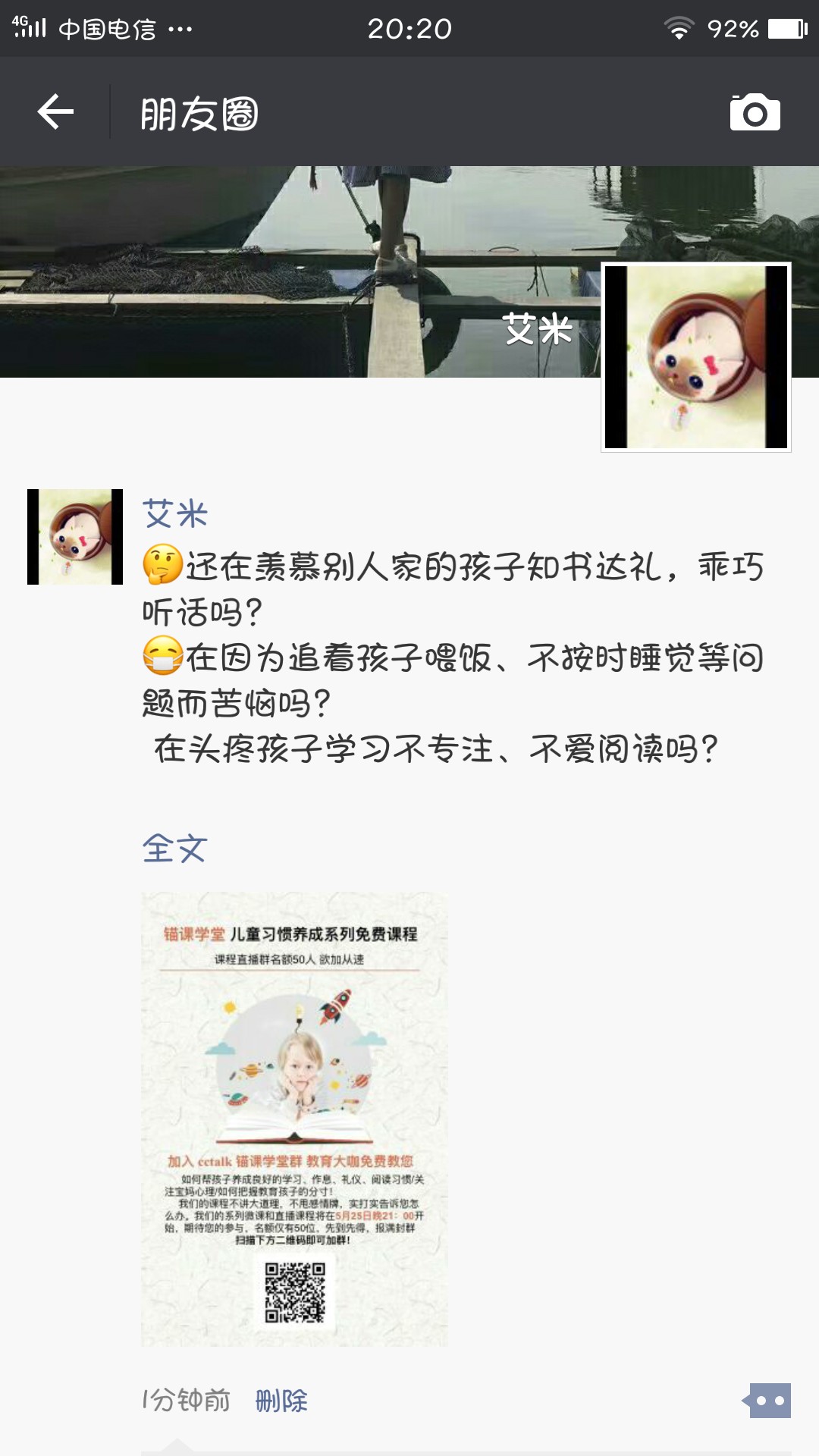Delete this post via 删除
The width and height of the screenshot is (819, 1456).
coord(281,1400)
